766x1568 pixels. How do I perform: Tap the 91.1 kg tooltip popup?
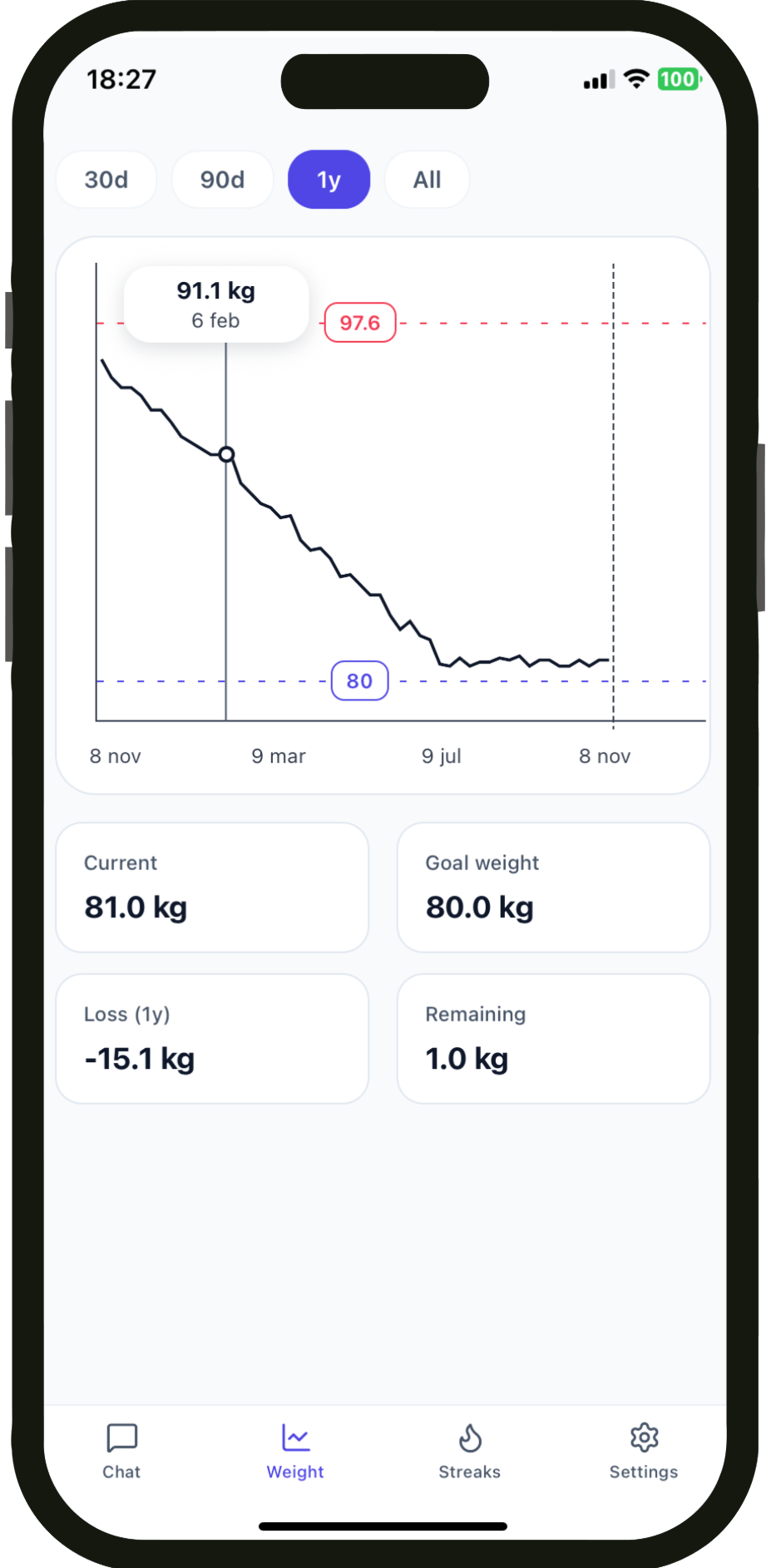(x=215, y=304)
